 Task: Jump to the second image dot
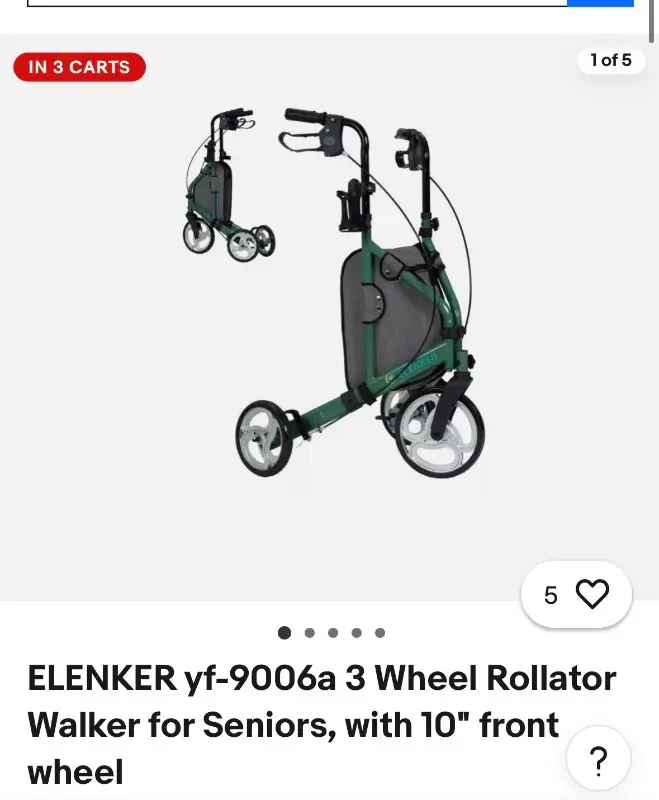pyautogui.click(x=309, y=632)
